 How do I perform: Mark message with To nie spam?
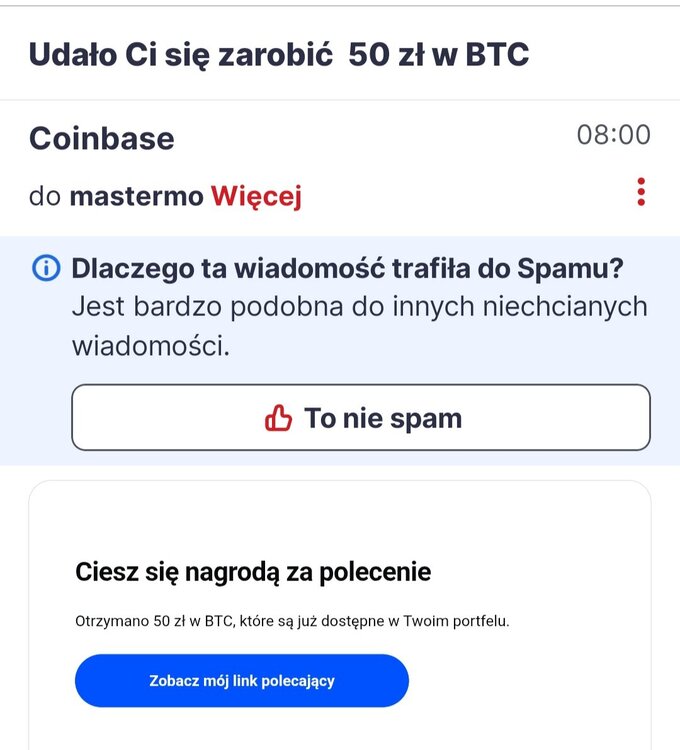[x=360, y=418]
